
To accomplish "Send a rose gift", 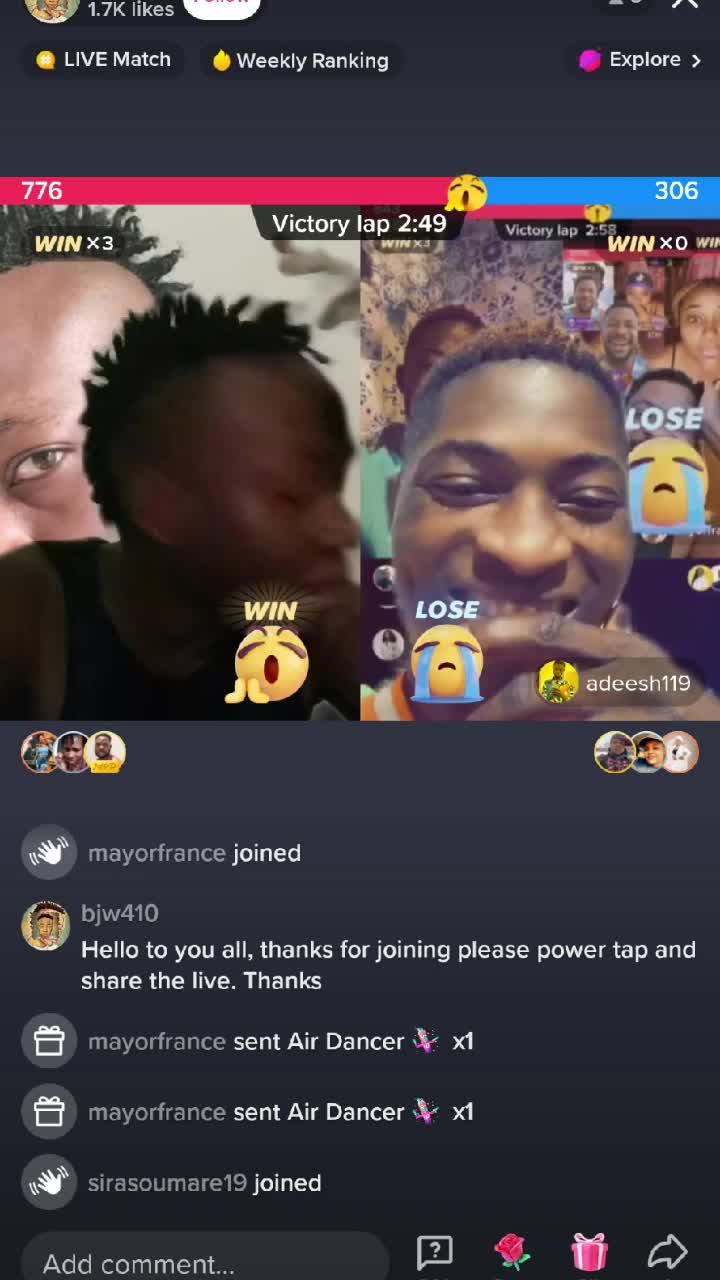I will point(512,1252).
